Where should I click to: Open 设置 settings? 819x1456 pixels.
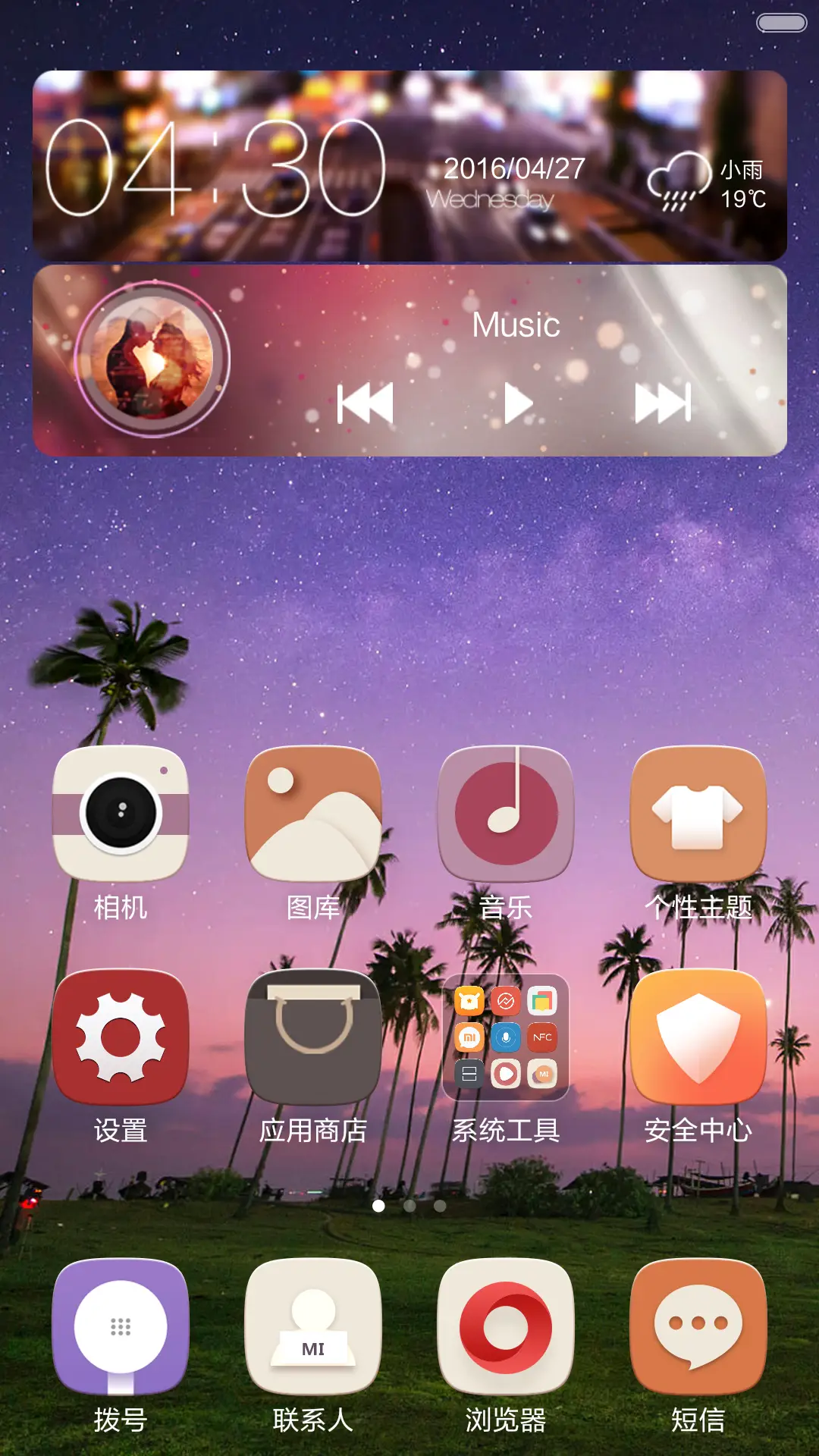tap(121, 1036)
